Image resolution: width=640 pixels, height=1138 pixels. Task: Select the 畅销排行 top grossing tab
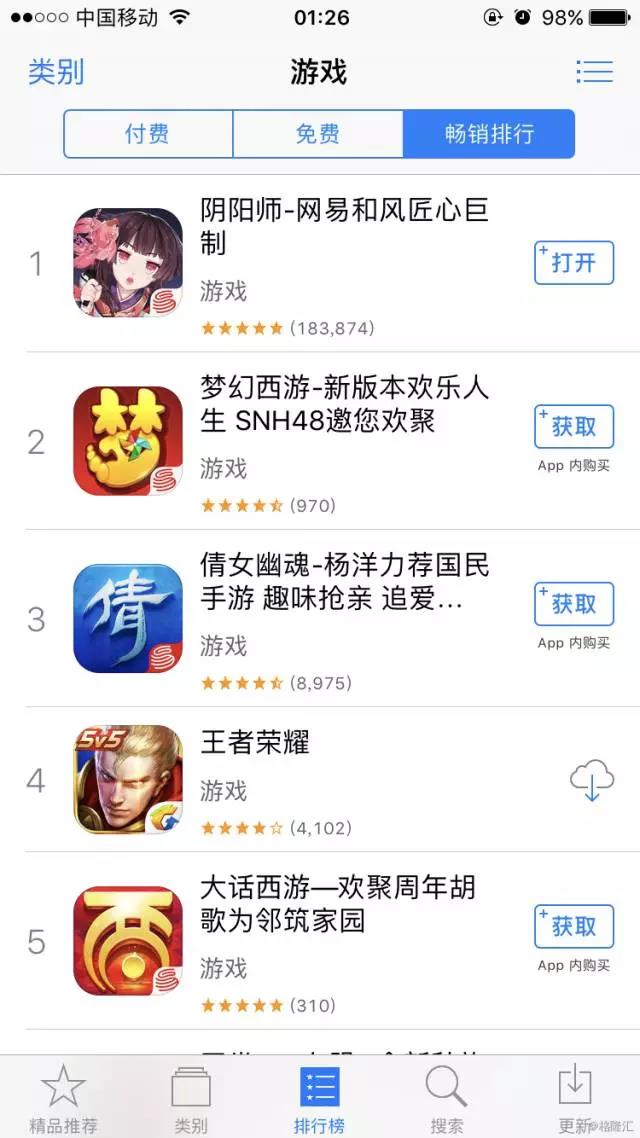pyautogui.click(x=489, y=134)
